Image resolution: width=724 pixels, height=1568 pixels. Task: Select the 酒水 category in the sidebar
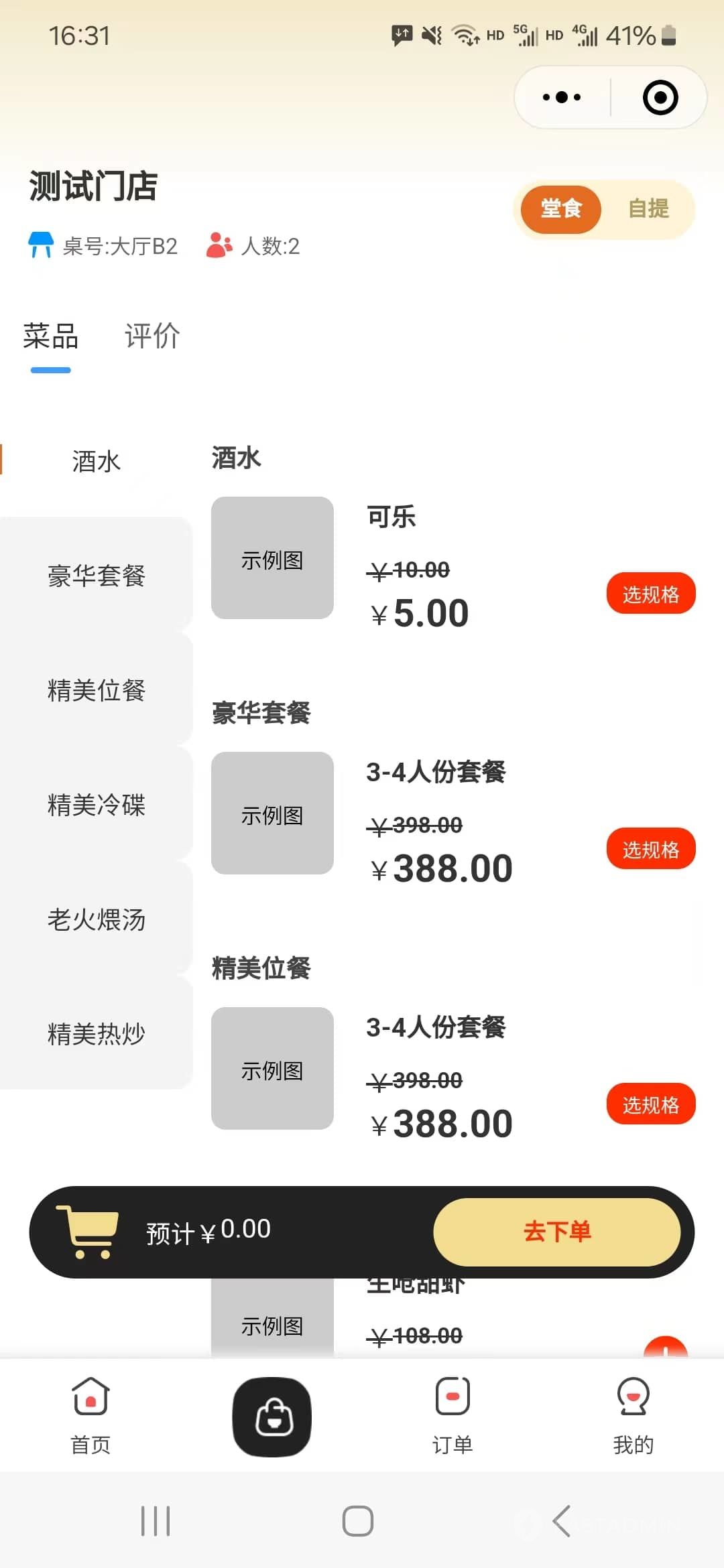(x=96, y=461)
